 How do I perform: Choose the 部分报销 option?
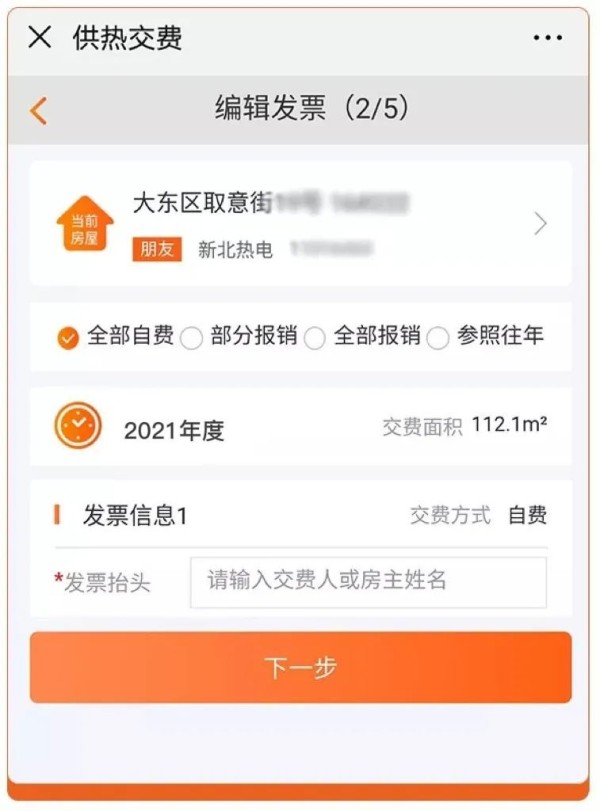tap(192, 338)
